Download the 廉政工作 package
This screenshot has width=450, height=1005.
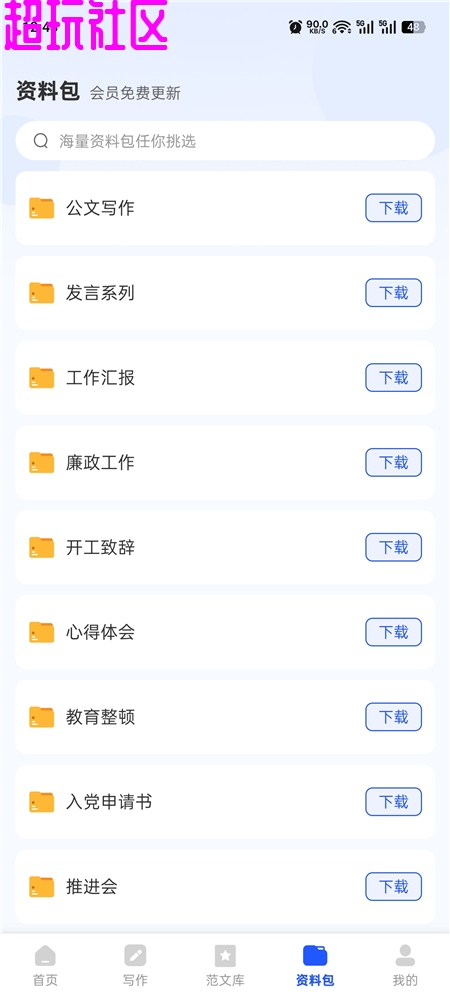[x=394, y=463]
